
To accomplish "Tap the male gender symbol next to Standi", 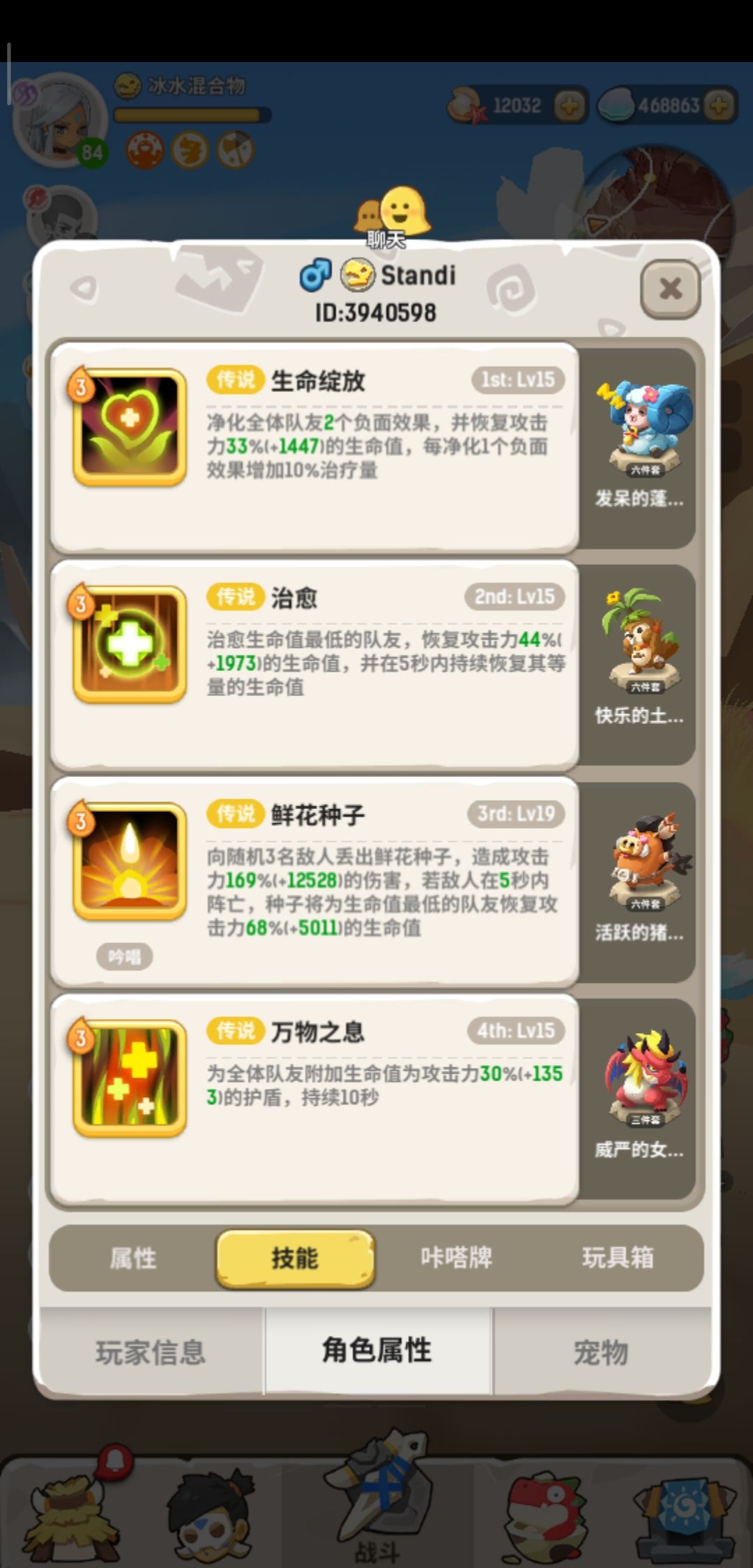I will (313, 275).
